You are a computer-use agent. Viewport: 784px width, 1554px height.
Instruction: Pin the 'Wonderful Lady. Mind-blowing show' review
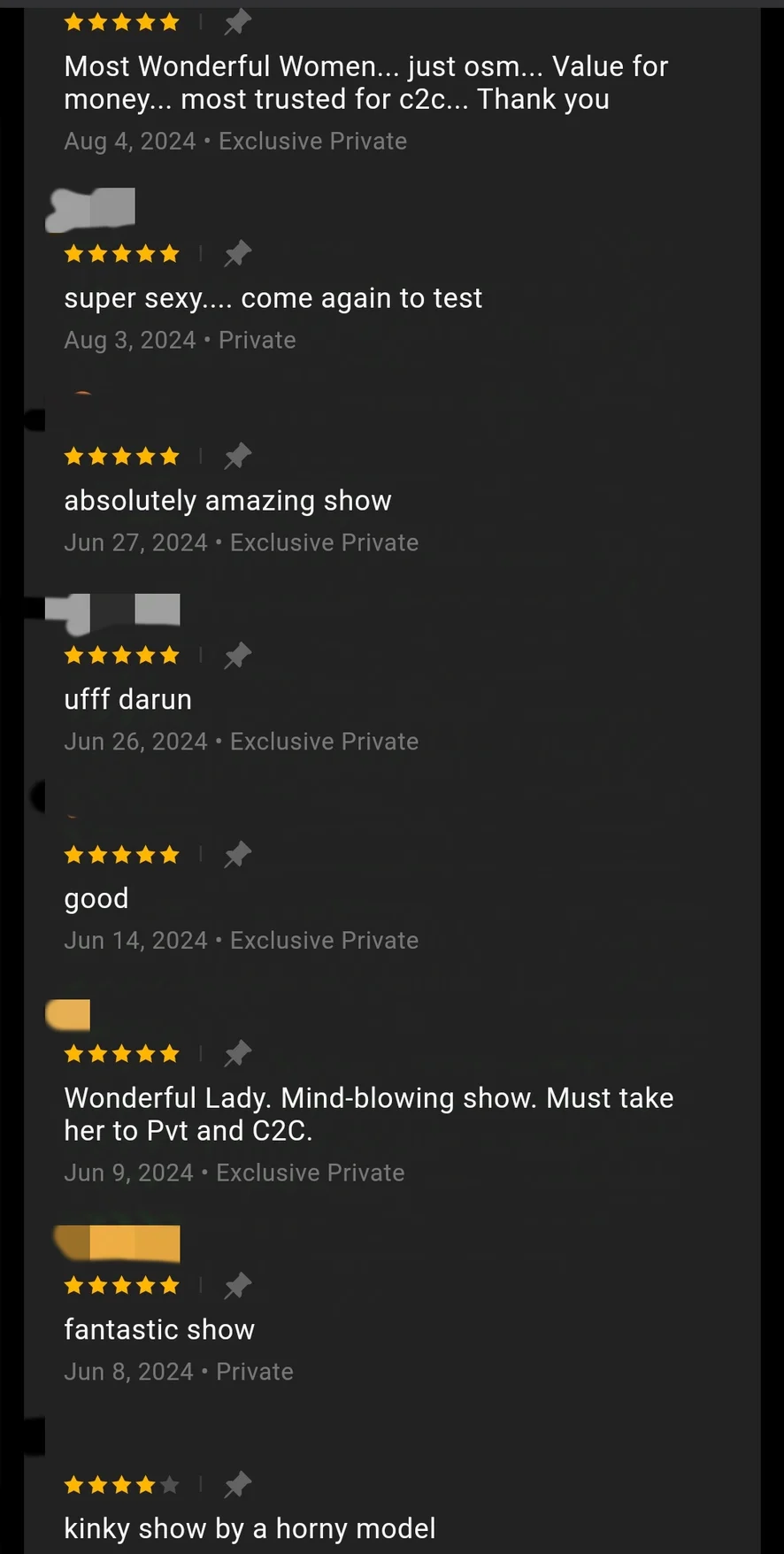point(237,1054)
